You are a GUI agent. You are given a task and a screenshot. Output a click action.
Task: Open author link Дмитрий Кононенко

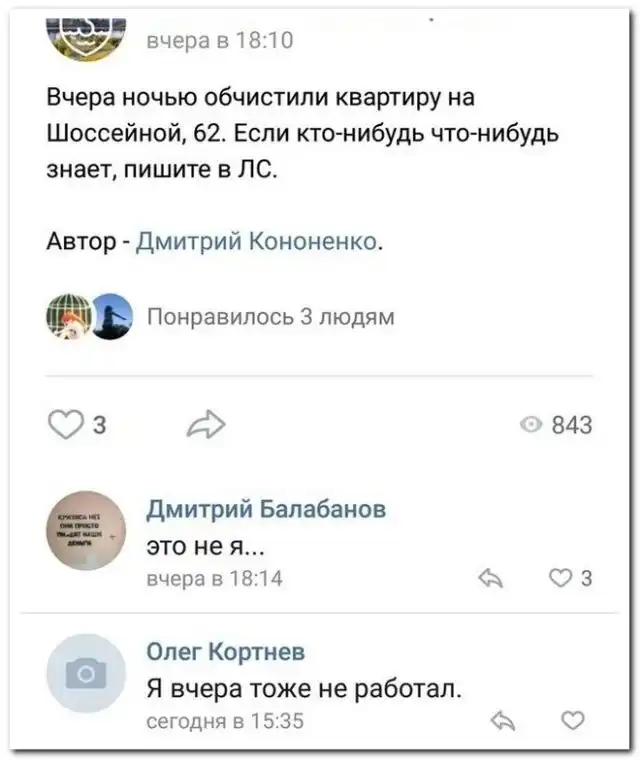pos(257,241)
